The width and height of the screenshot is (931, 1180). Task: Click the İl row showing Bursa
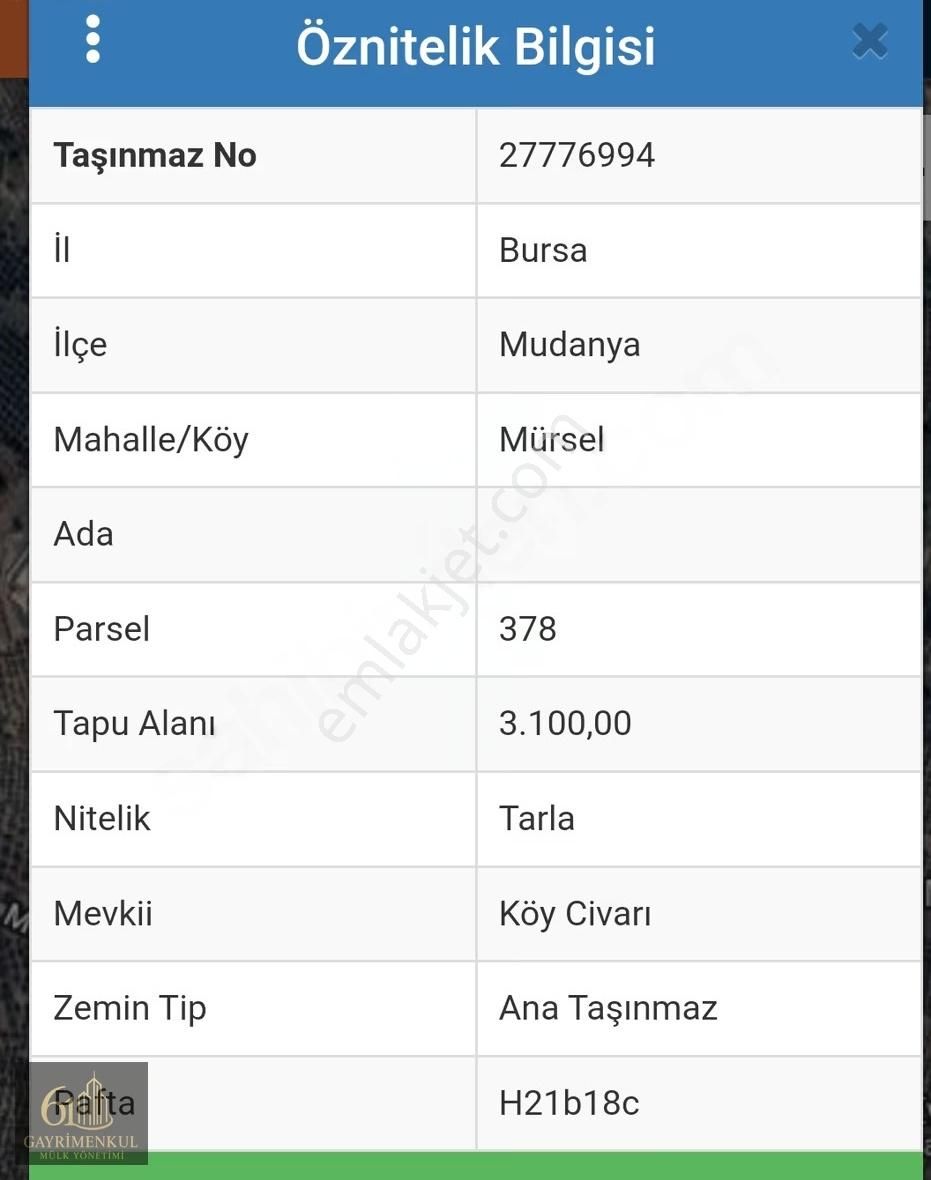[543, 250]
